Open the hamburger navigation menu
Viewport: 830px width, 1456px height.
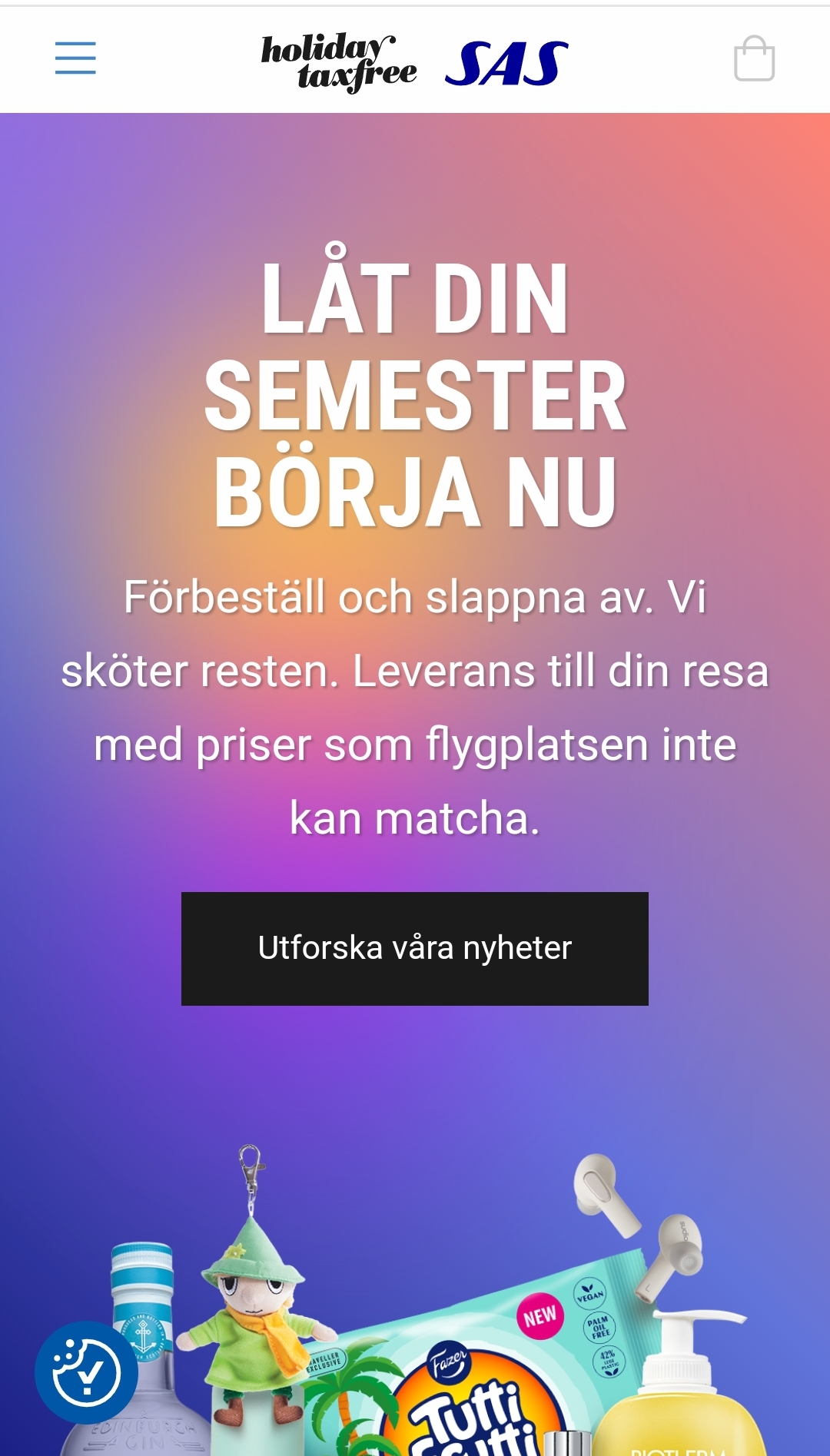click(75, 58)
